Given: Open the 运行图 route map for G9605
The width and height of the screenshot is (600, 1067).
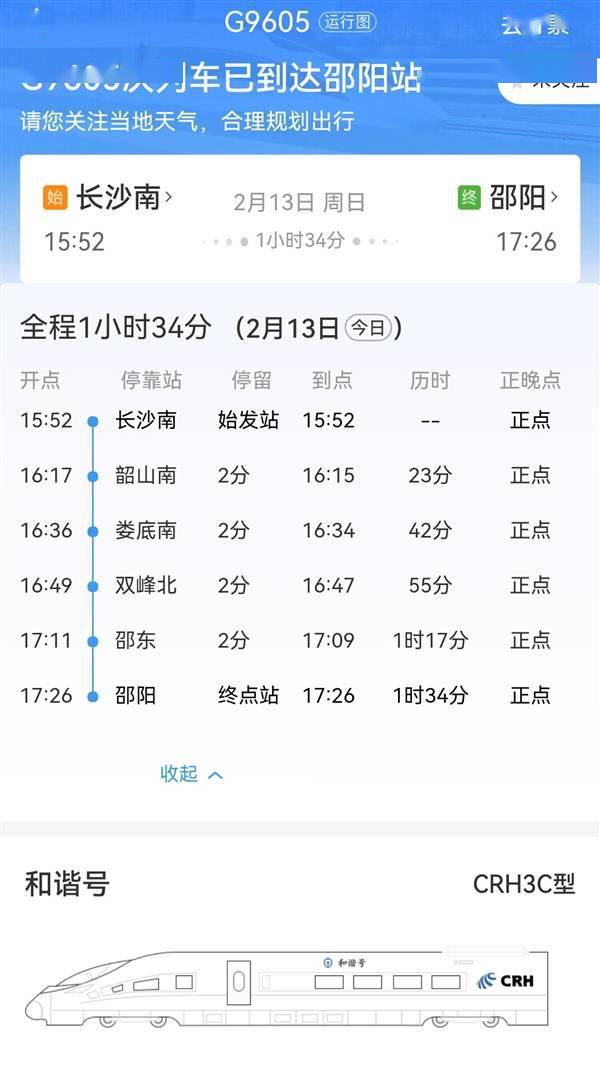Looking at the screenshot, I should 347,22.
